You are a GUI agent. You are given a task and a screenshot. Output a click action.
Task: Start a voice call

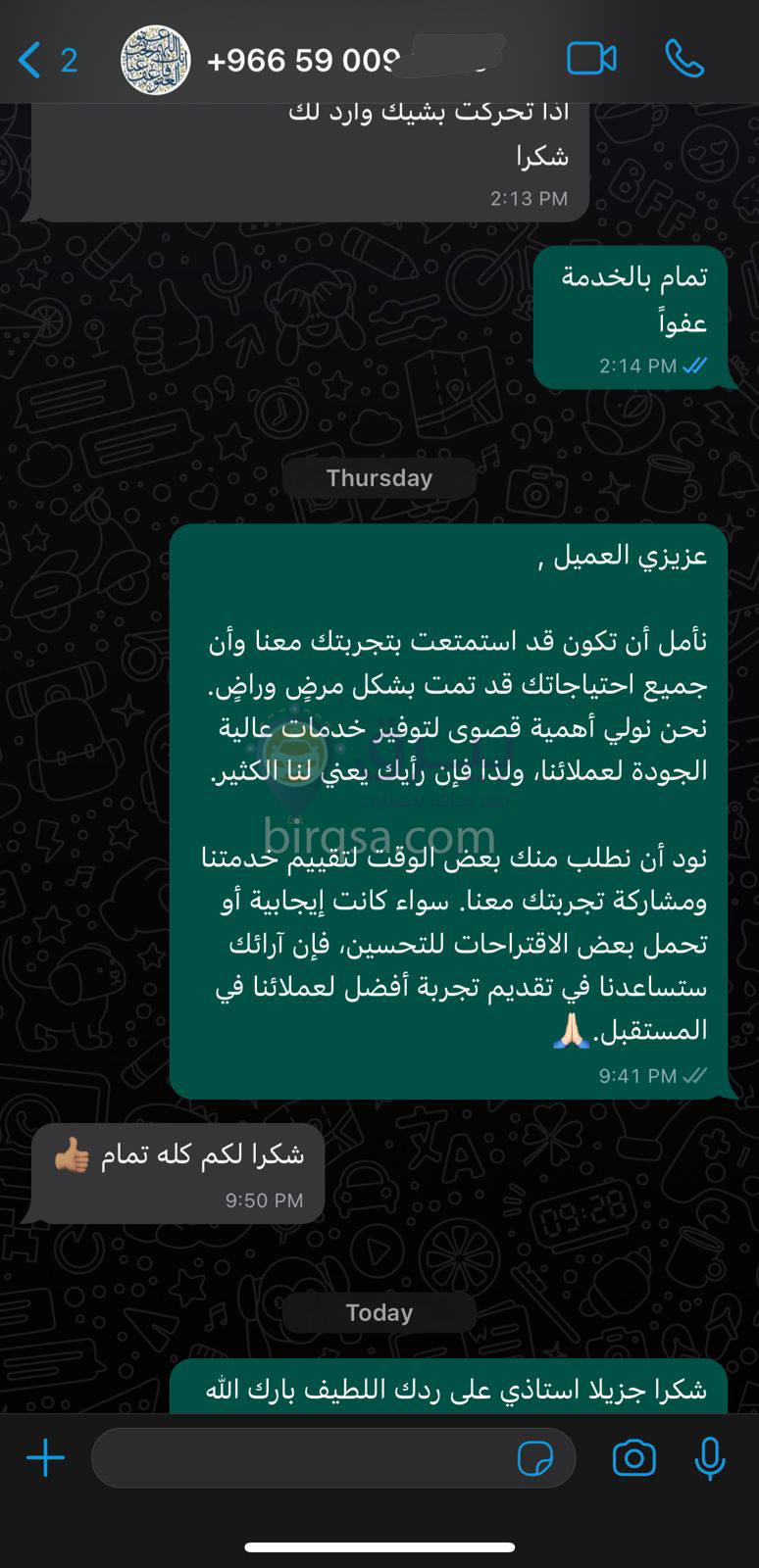[x=684, y=59]
